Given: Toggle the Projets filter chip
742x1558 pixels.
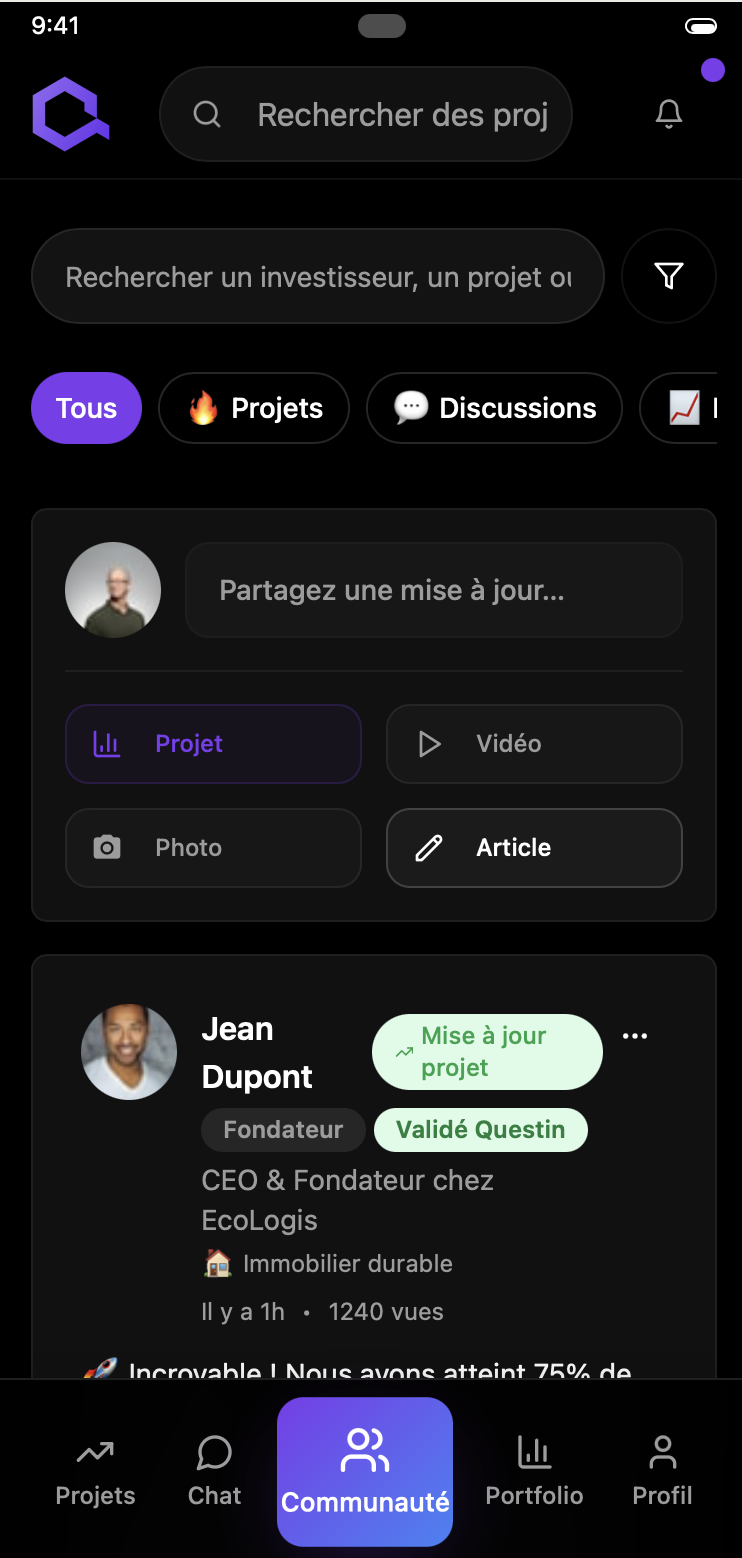Looking at the screenshot, I should coord(253,408).
